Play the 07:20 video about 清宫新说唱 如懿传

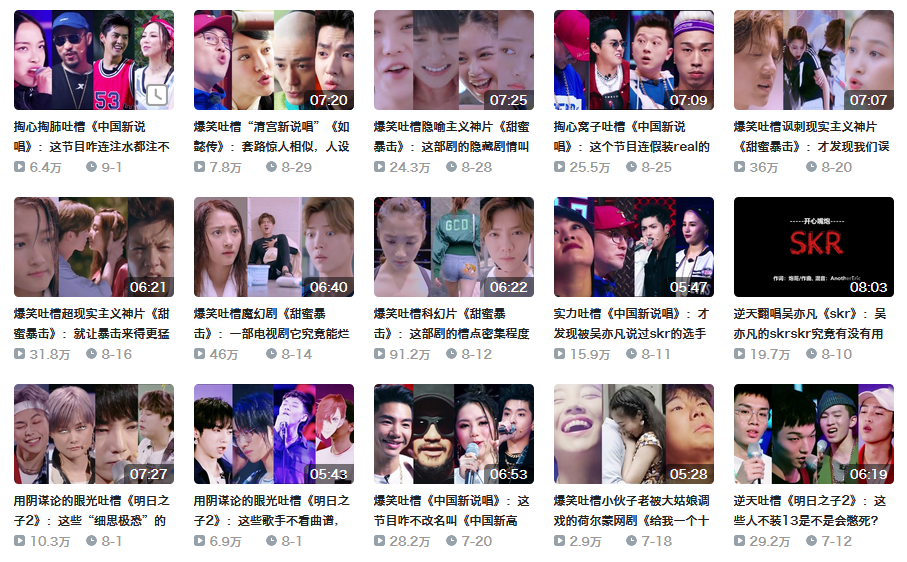tap(273, 60)
